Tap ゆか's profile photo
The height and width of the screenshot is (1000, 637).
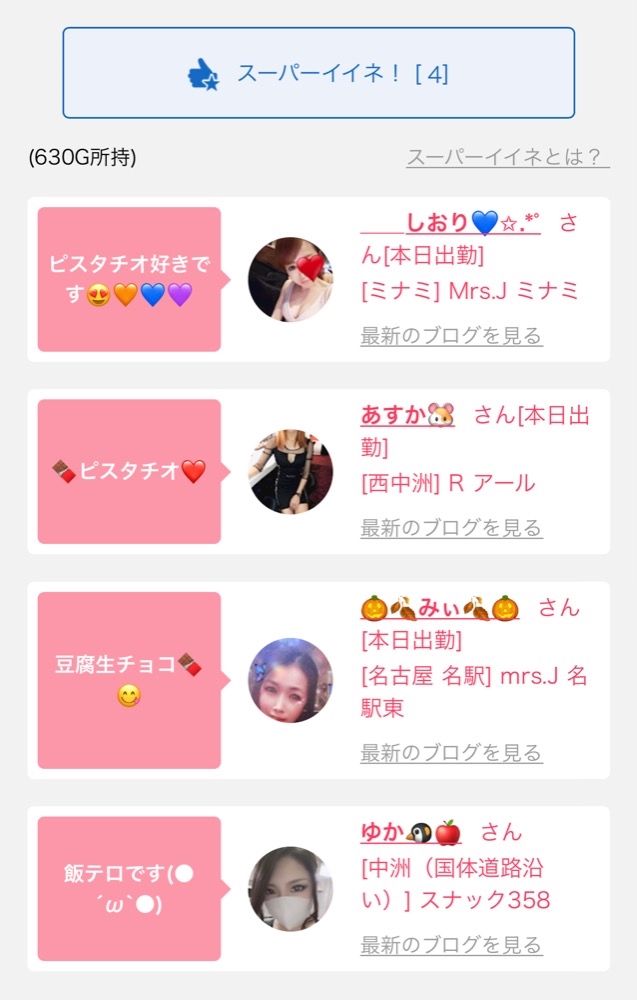pyautogui.click(x=290, y=889)
